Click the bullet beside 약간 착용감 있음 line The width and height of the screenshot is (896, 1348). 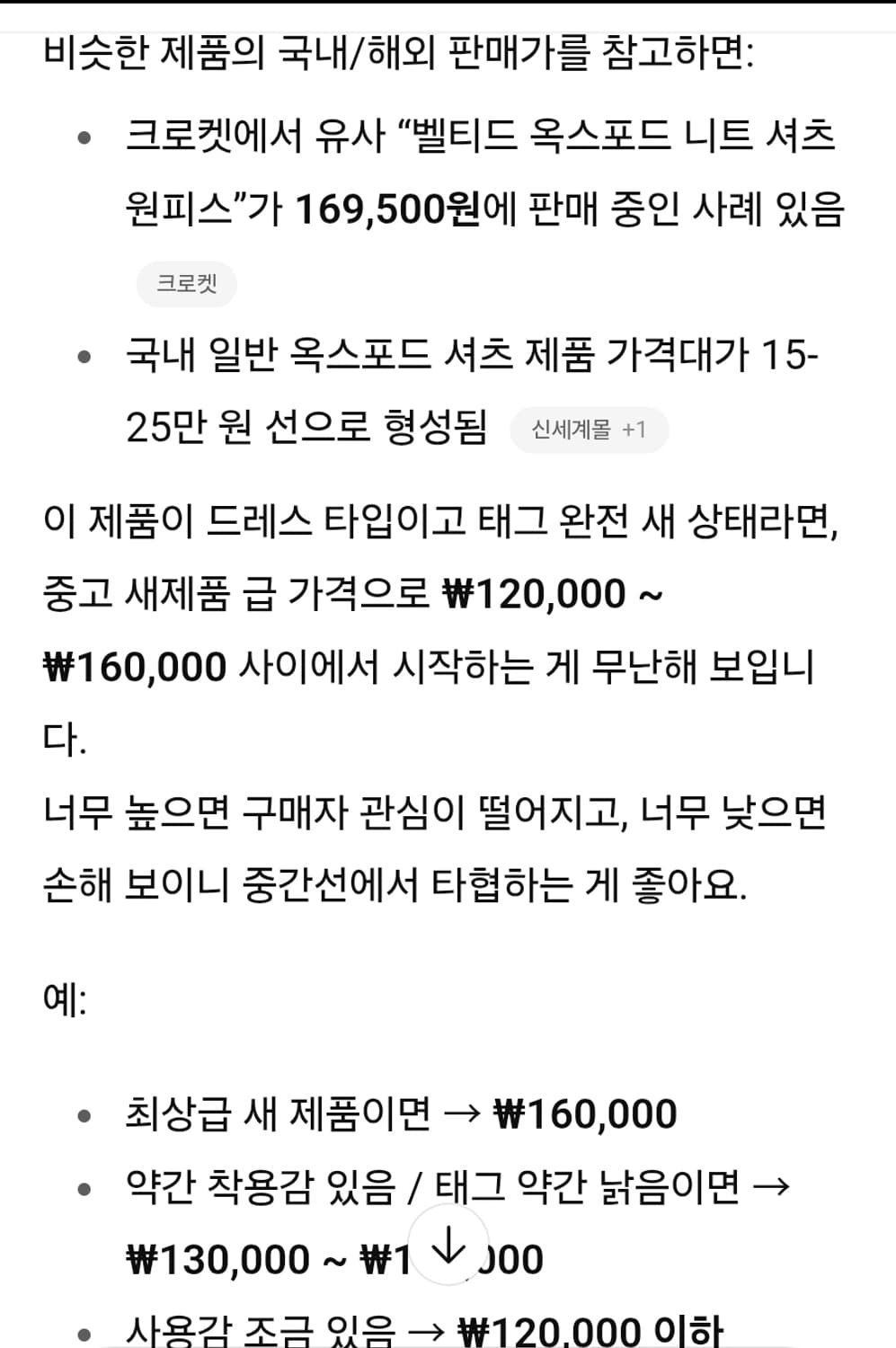tap(85, 1184)
